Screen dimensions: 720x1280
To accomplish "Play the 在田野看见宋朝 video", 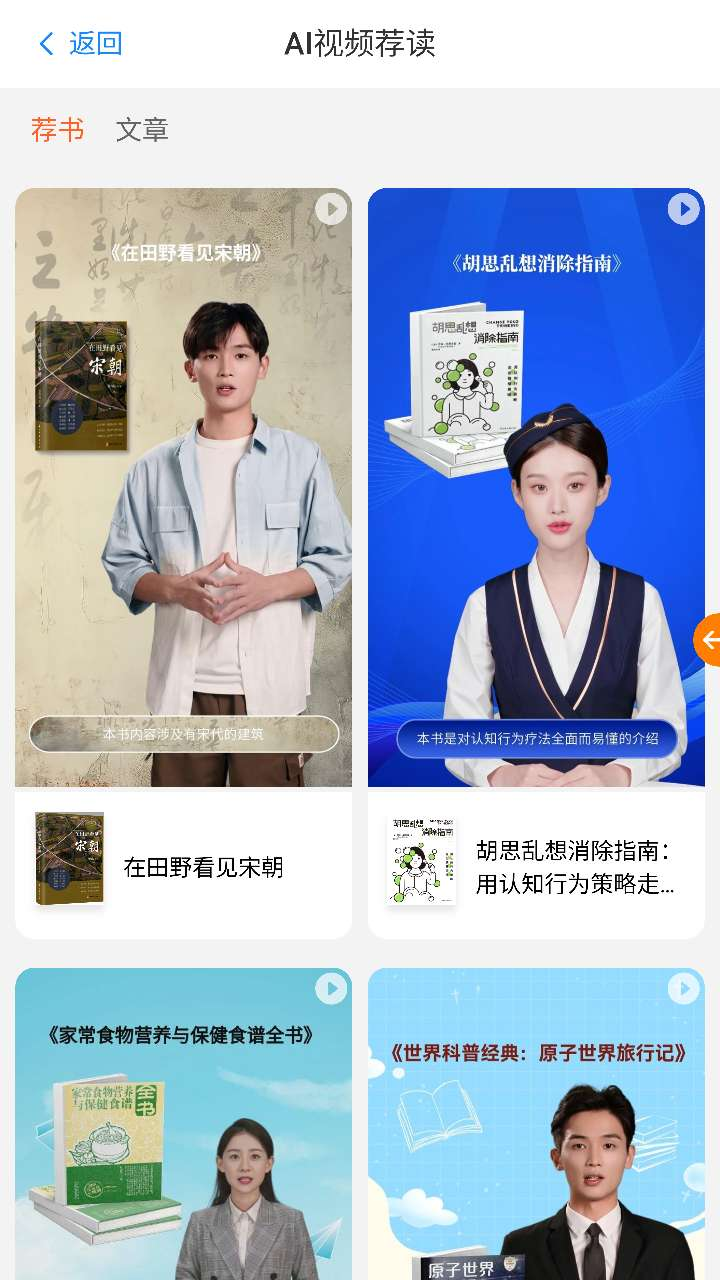I will click(331, 209).
